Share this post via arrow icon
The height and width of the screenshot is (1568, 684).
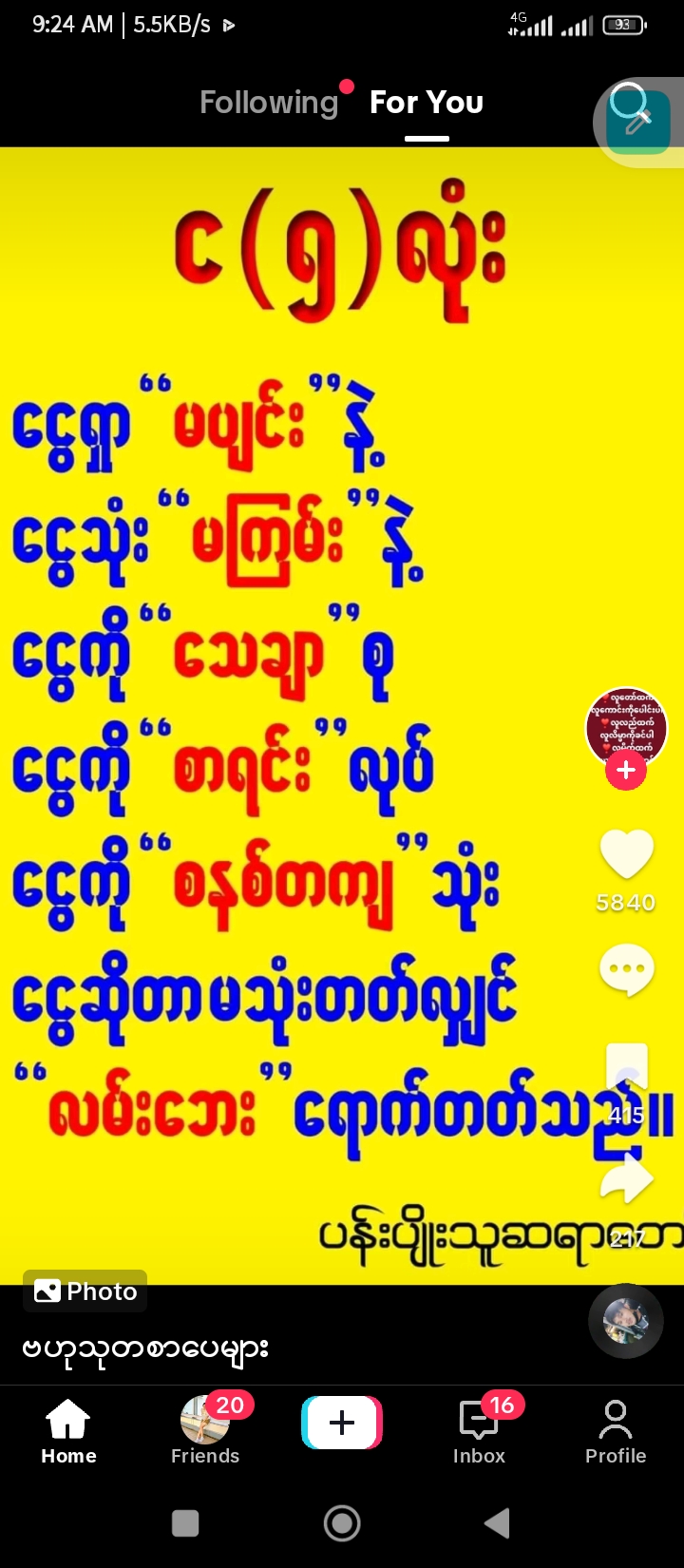tap(626, 1181)
